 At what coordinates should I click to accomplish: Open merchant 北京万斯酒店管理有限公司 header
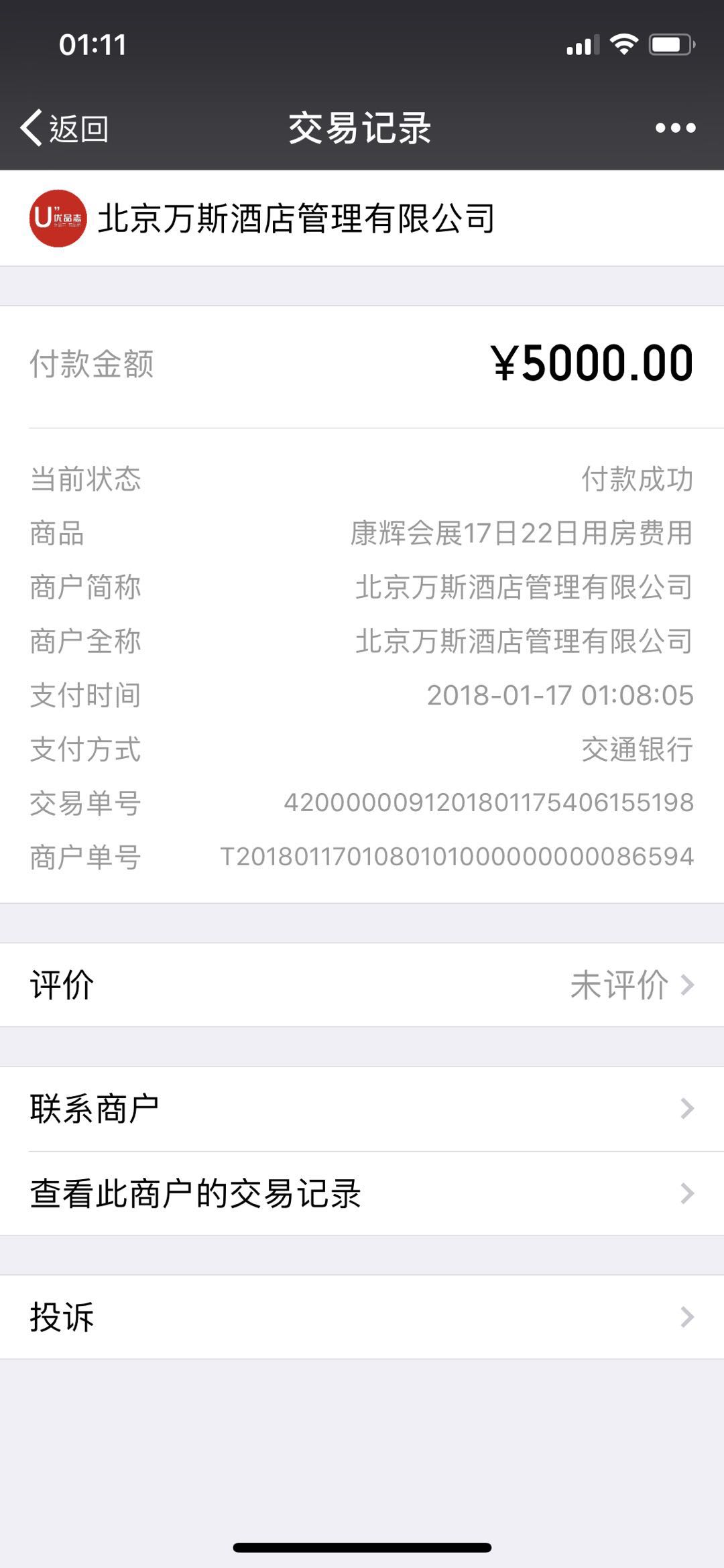pos(295,219)
